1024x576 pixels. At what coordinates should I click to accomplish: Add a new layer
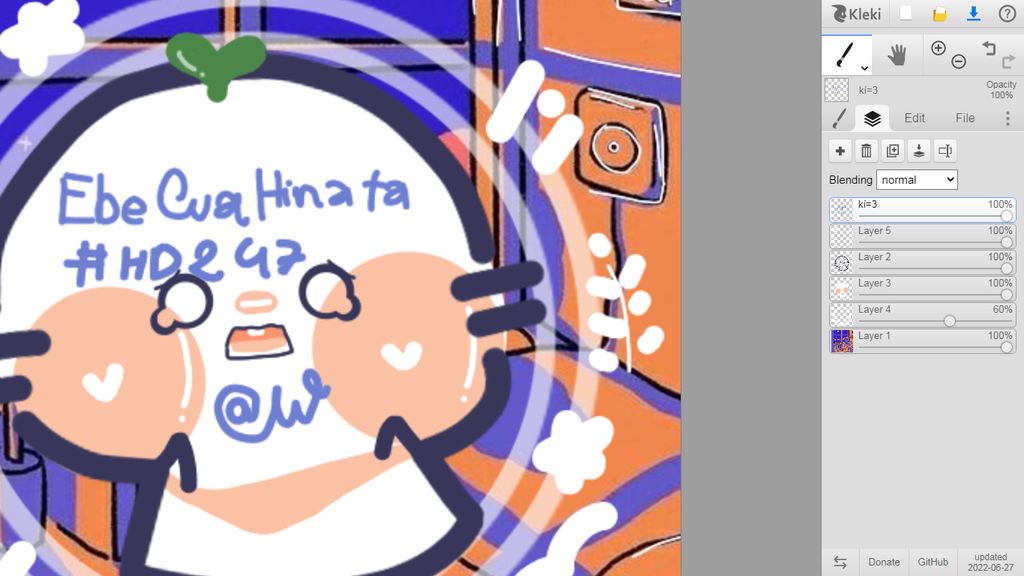pyautogui.click(x=840, y=151)
